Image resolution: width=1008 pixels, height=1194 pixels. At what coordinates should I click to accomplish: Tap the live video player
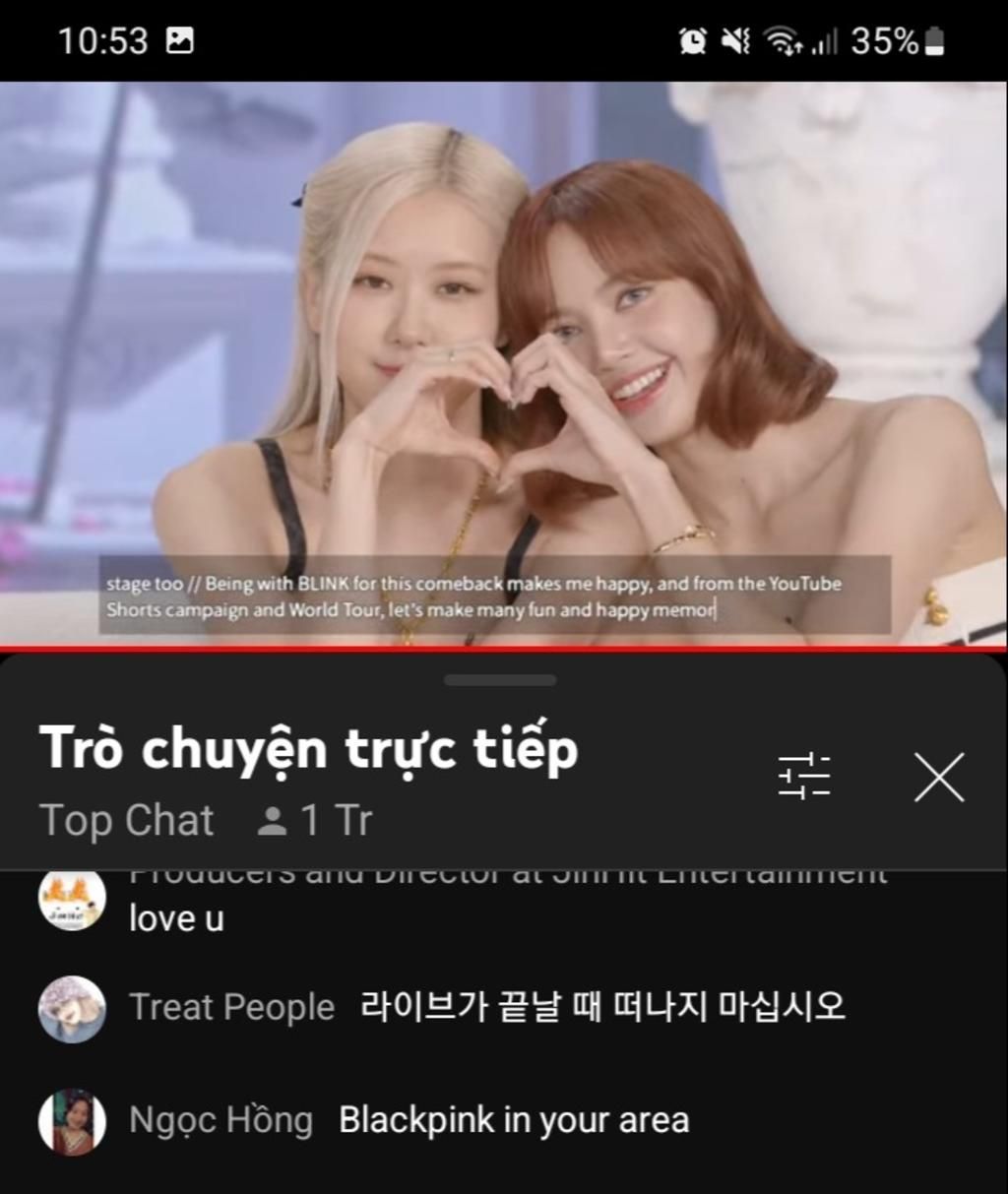(x=504, y=364)
